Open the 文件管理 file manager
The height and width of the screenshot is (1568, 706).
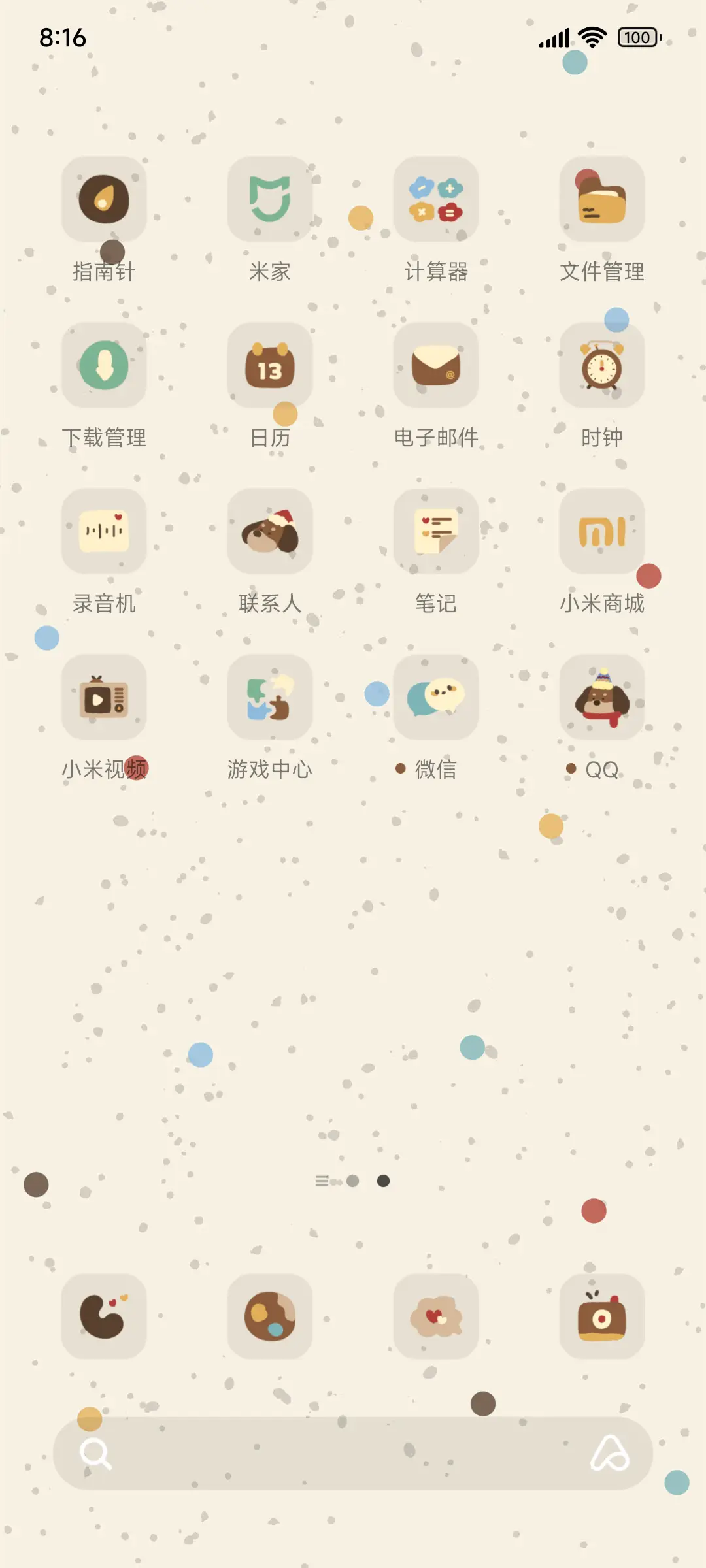[602, 199]
